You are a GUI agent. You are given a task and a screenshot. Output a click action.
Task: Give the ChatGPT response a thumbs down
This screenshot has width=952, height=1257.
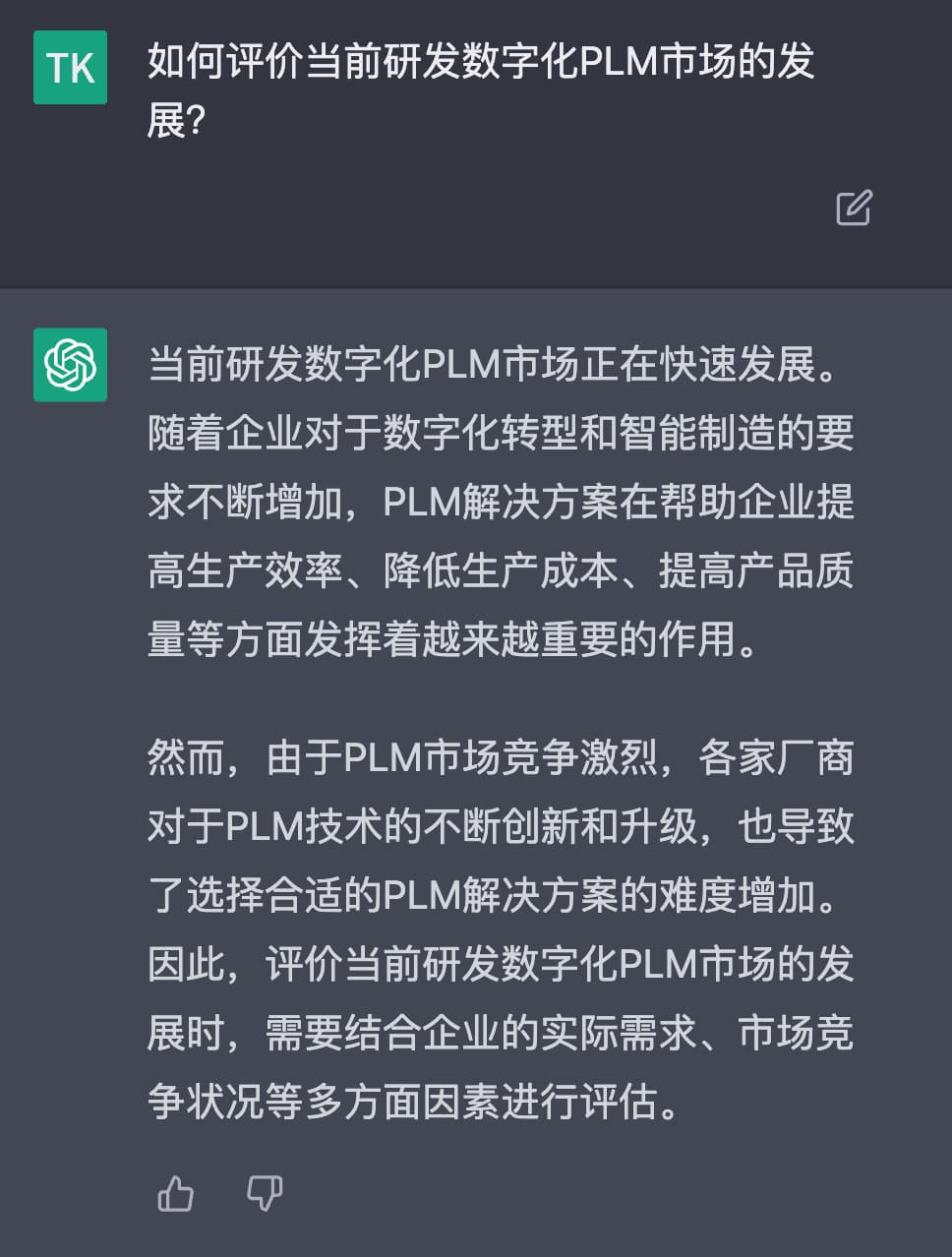(x=264, y=1193)
